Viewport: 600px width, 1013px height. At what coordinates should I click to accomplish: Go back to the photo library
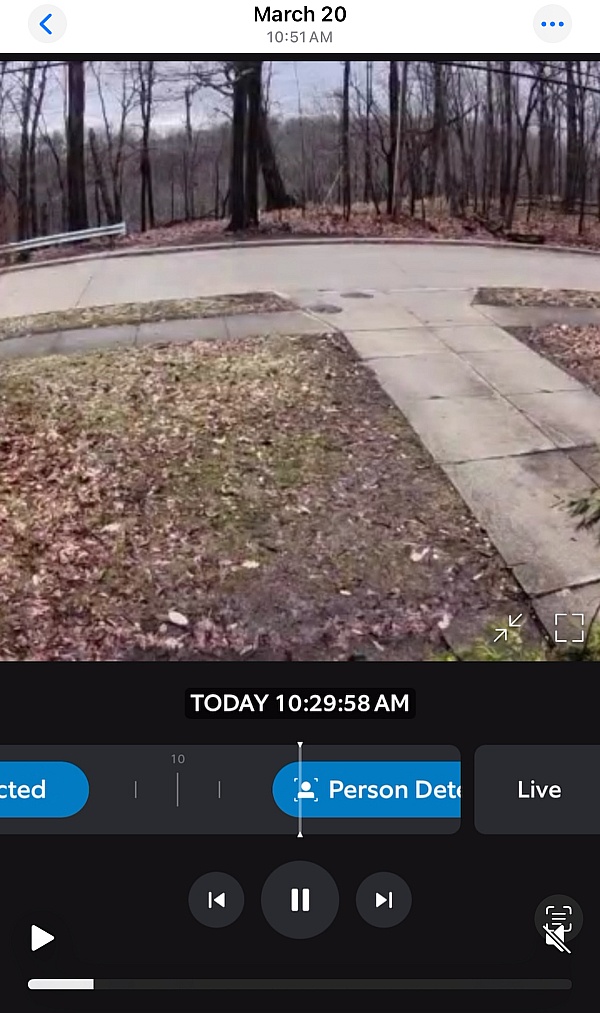tap(46, 24)
